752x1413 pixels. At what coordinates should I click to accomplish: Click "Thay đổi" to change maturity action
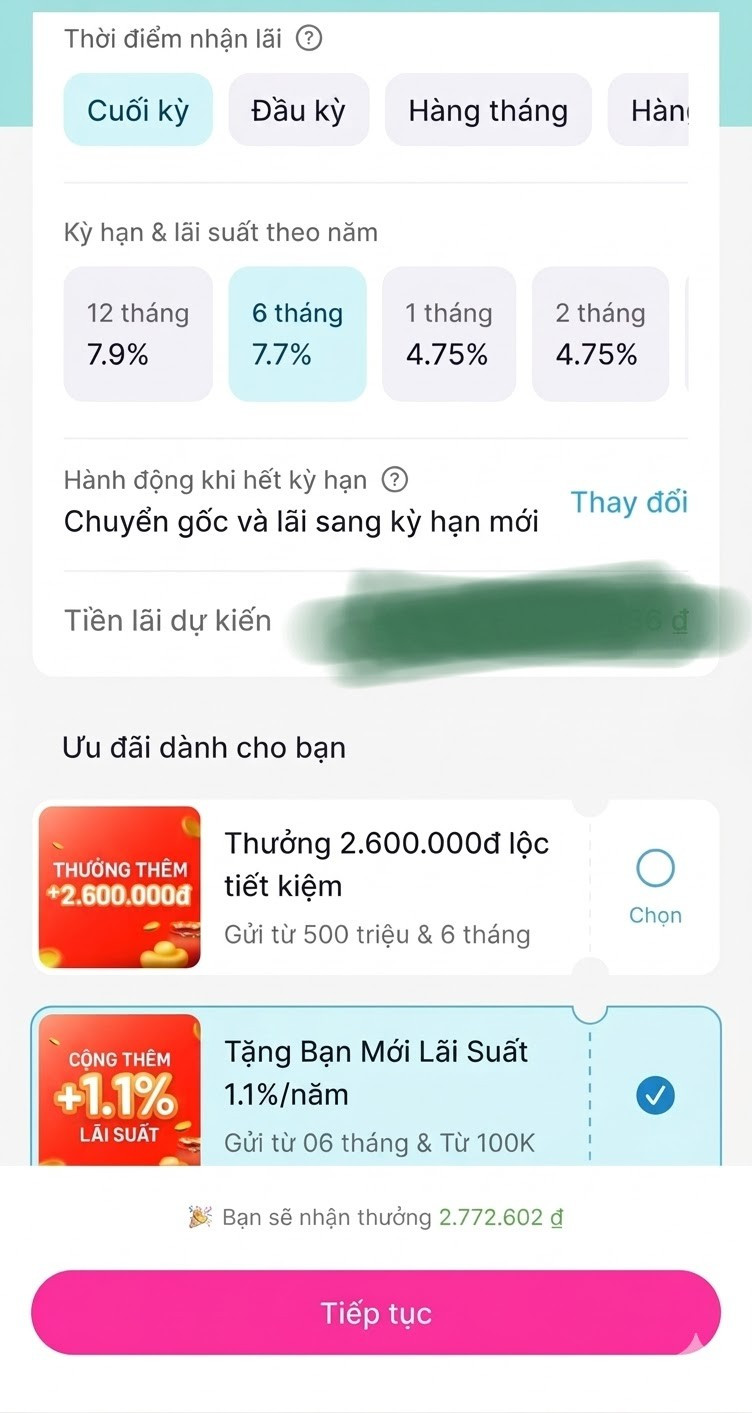tap(629, 503)
